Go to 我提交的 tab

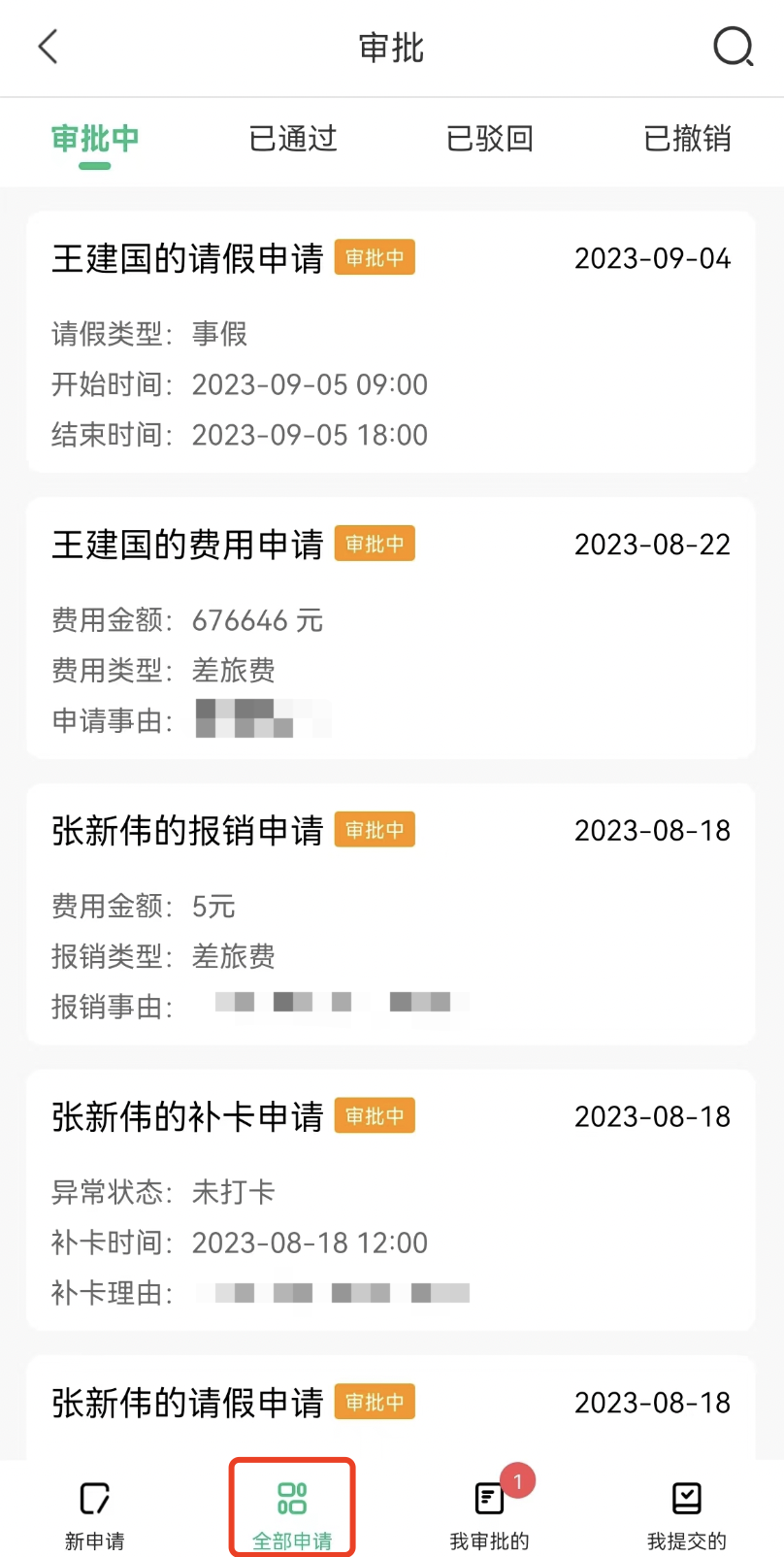tap(687, 1514)
